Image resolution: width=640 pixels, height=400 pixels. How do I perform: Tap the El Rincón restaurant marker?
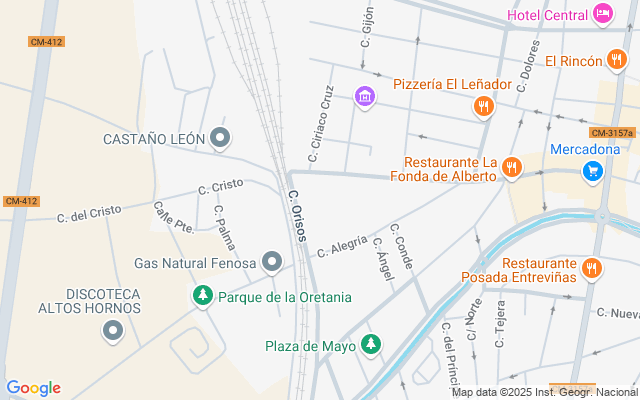616,61
